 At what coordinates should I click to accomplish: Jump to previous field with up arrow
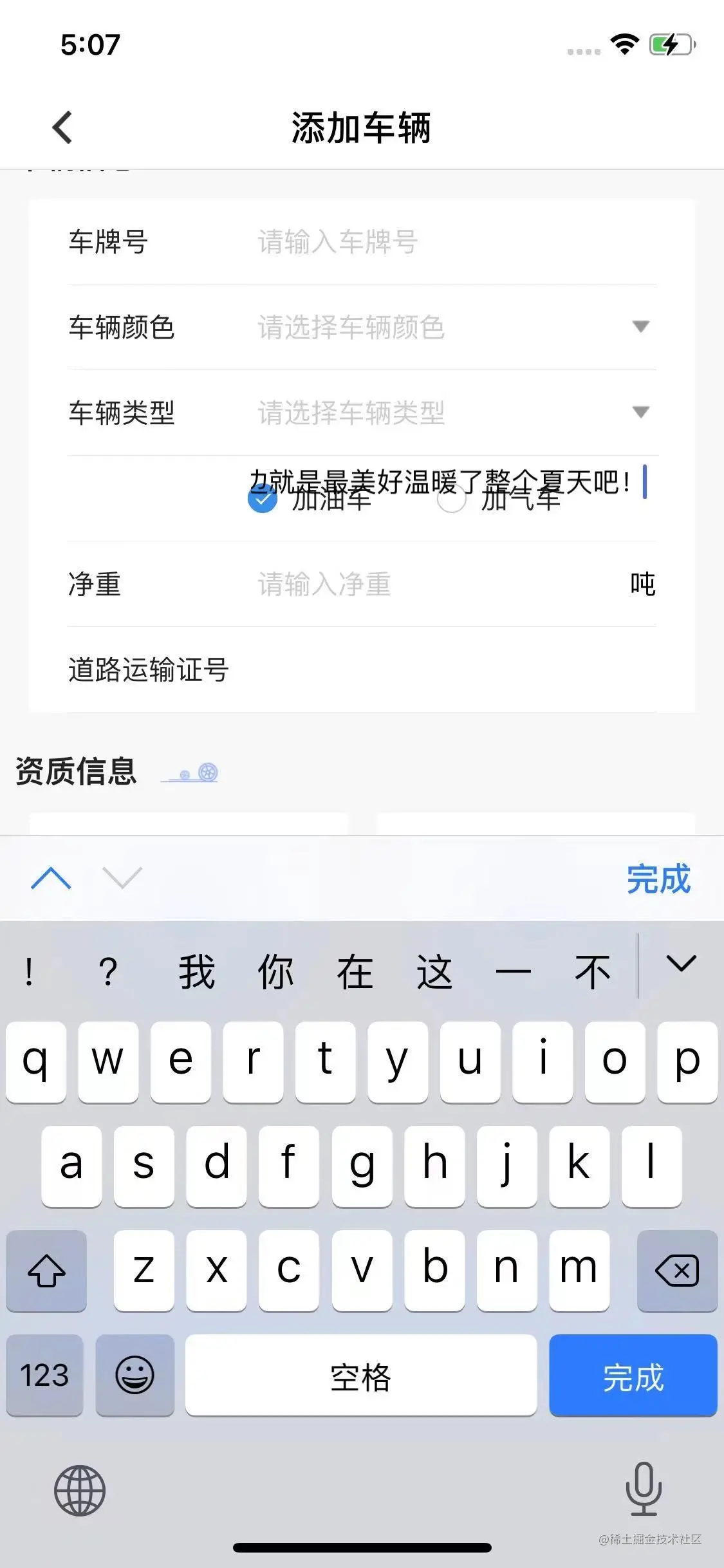[x=51, y=878]
